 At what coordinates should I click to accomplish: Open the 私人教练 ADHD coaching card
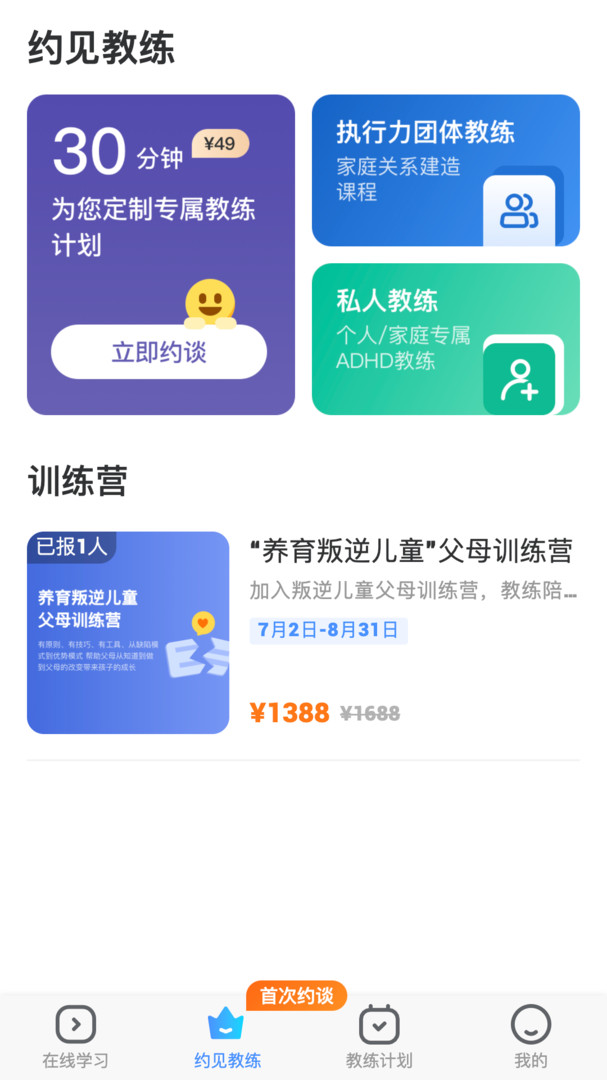[x=445, y=339]
